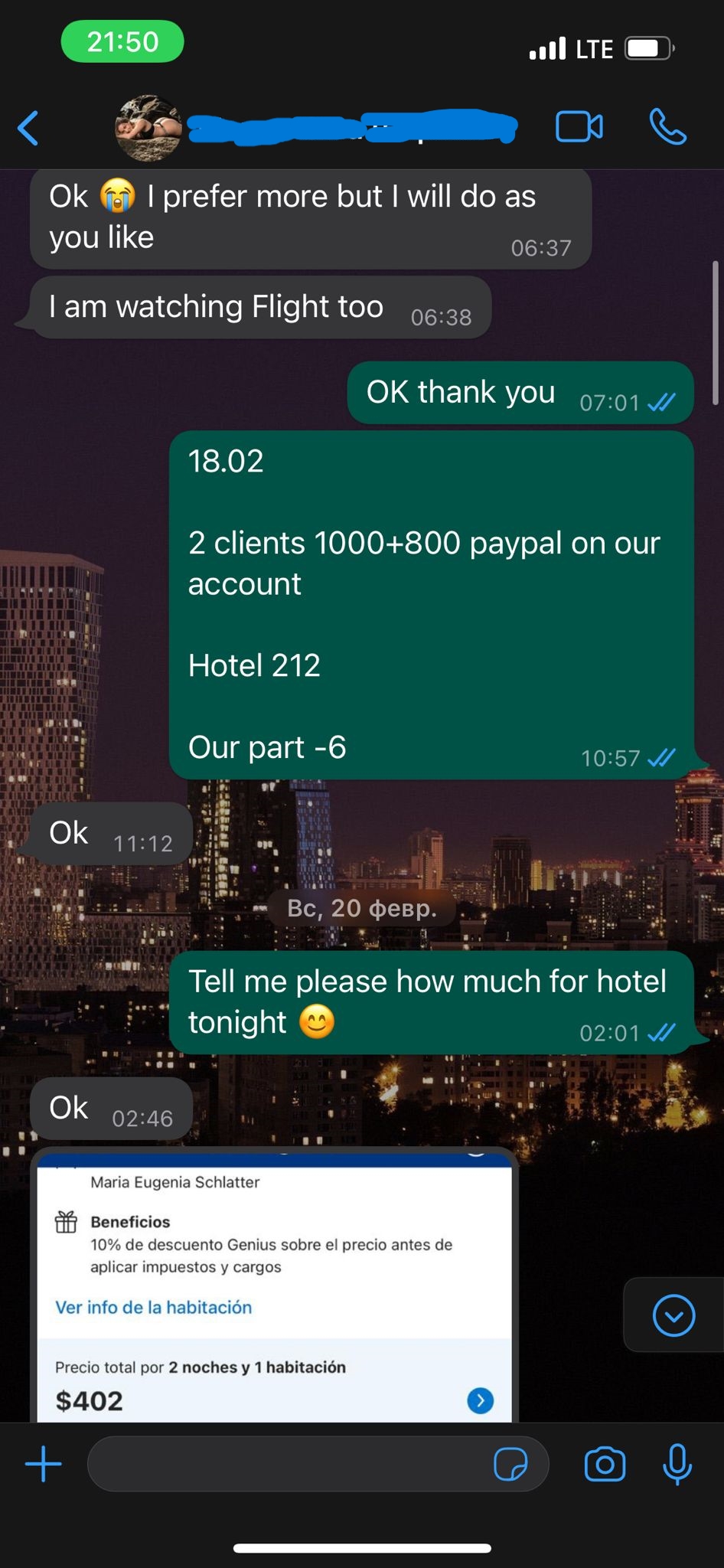The height and width of the screenshot is (1568, 724).
Task: Jump to the latest messages with down arrow
Action: [673, 1315]
